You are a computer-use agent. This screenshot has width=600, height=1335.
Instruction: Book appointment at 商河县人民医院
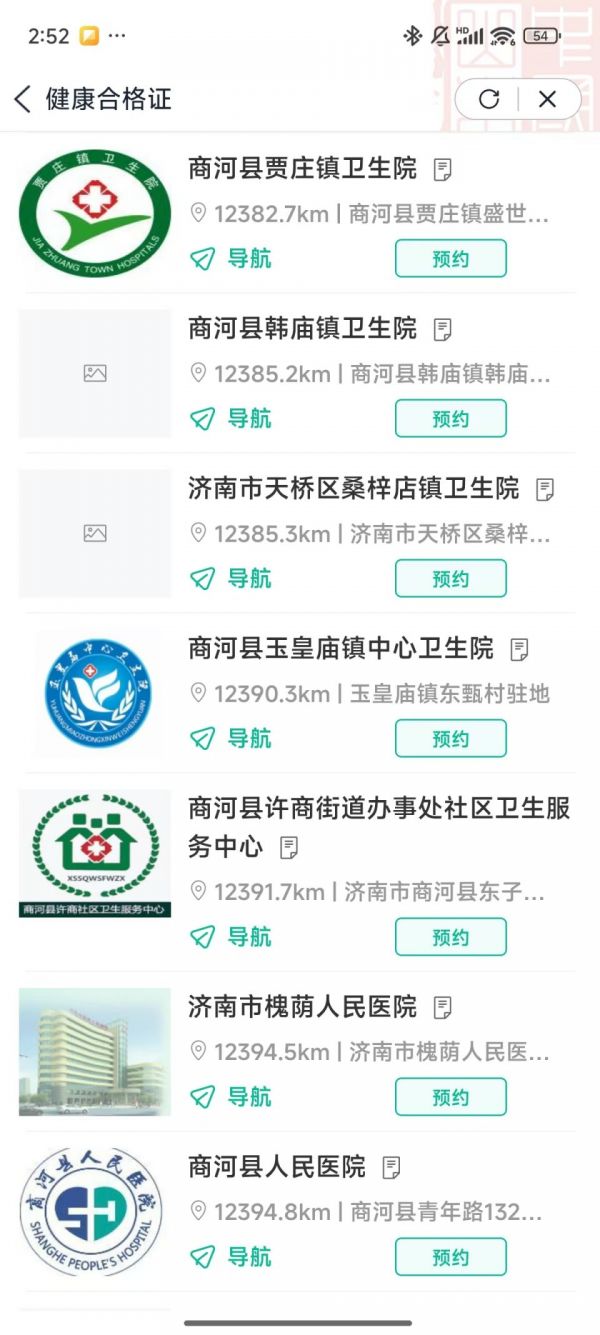(x=450, y=1257)
